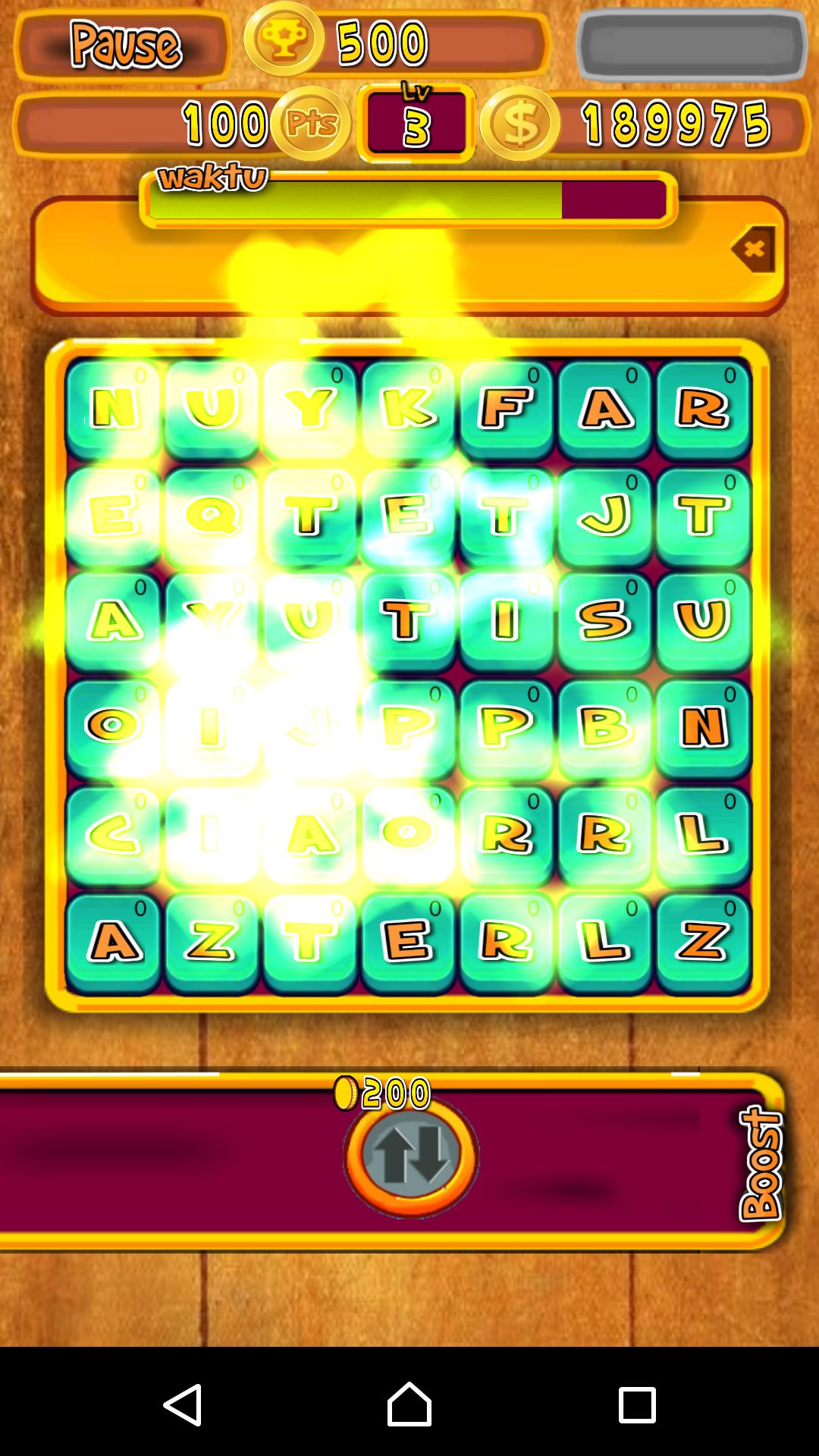Go to the home screen

click(x=409, y=1404)
